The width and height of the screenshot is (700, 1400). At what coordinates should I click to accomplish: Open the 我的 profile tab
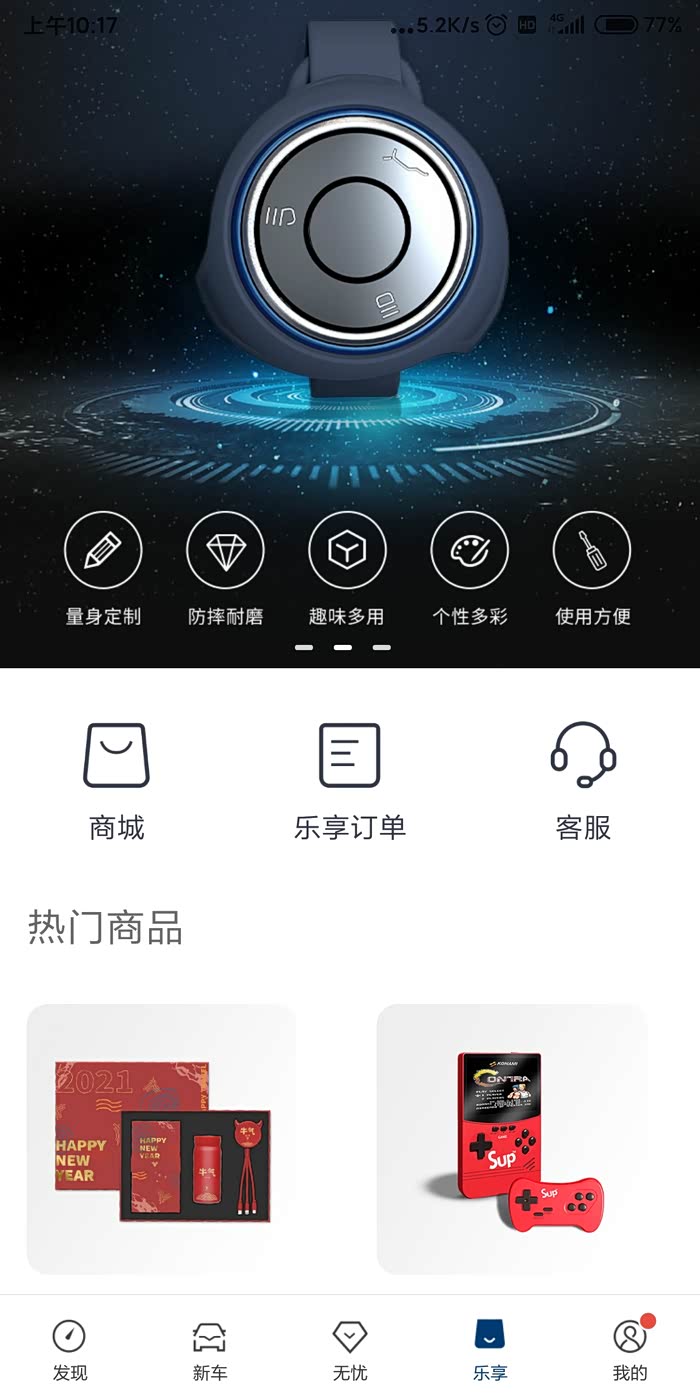629,1348
